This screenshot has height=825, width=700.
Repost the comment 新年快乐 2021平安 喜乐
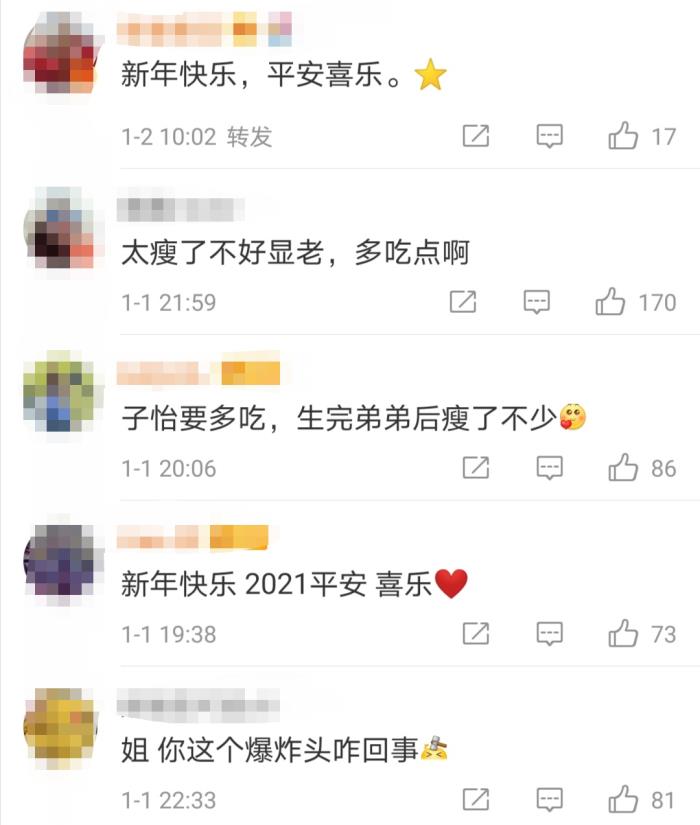476,633
